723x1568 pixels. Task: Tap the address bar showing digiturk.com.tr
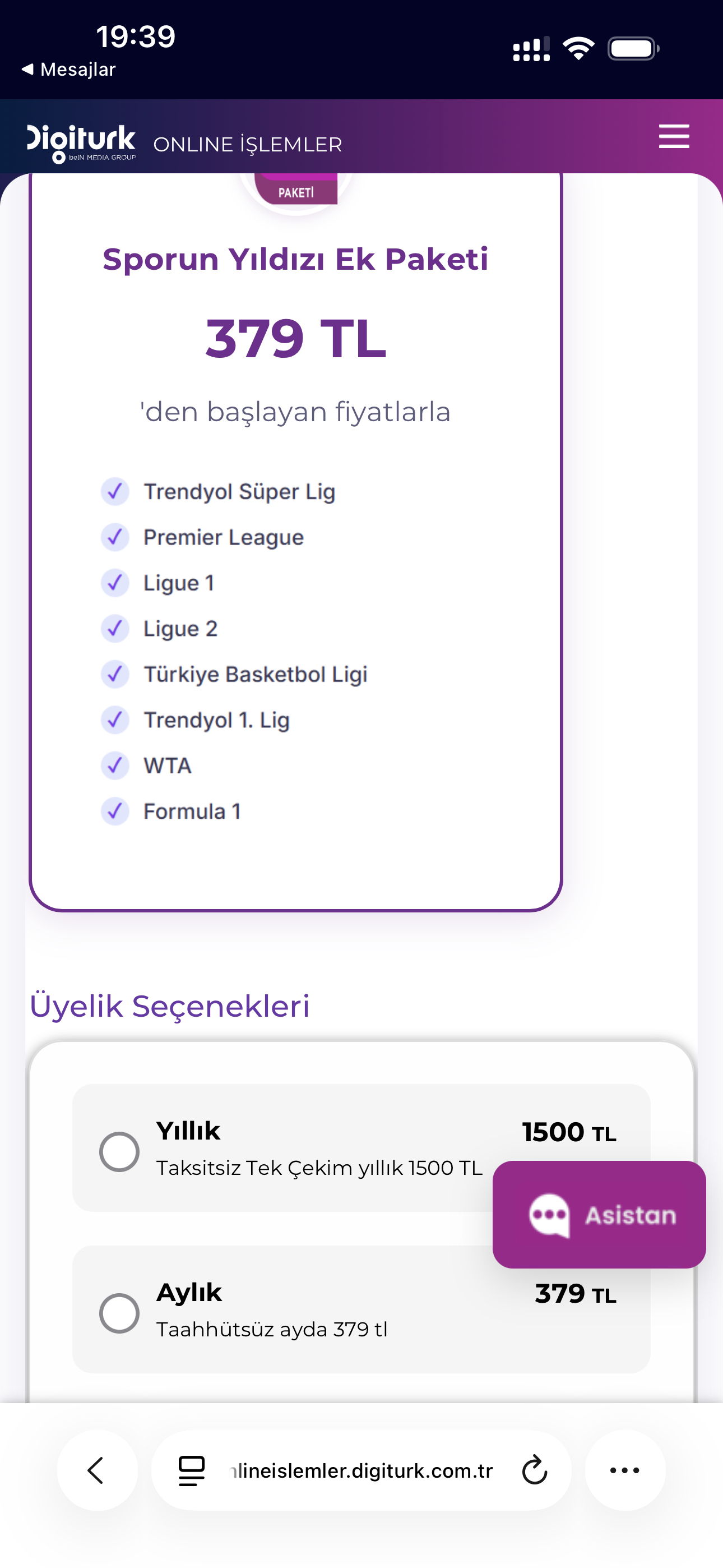(362, 1470)
